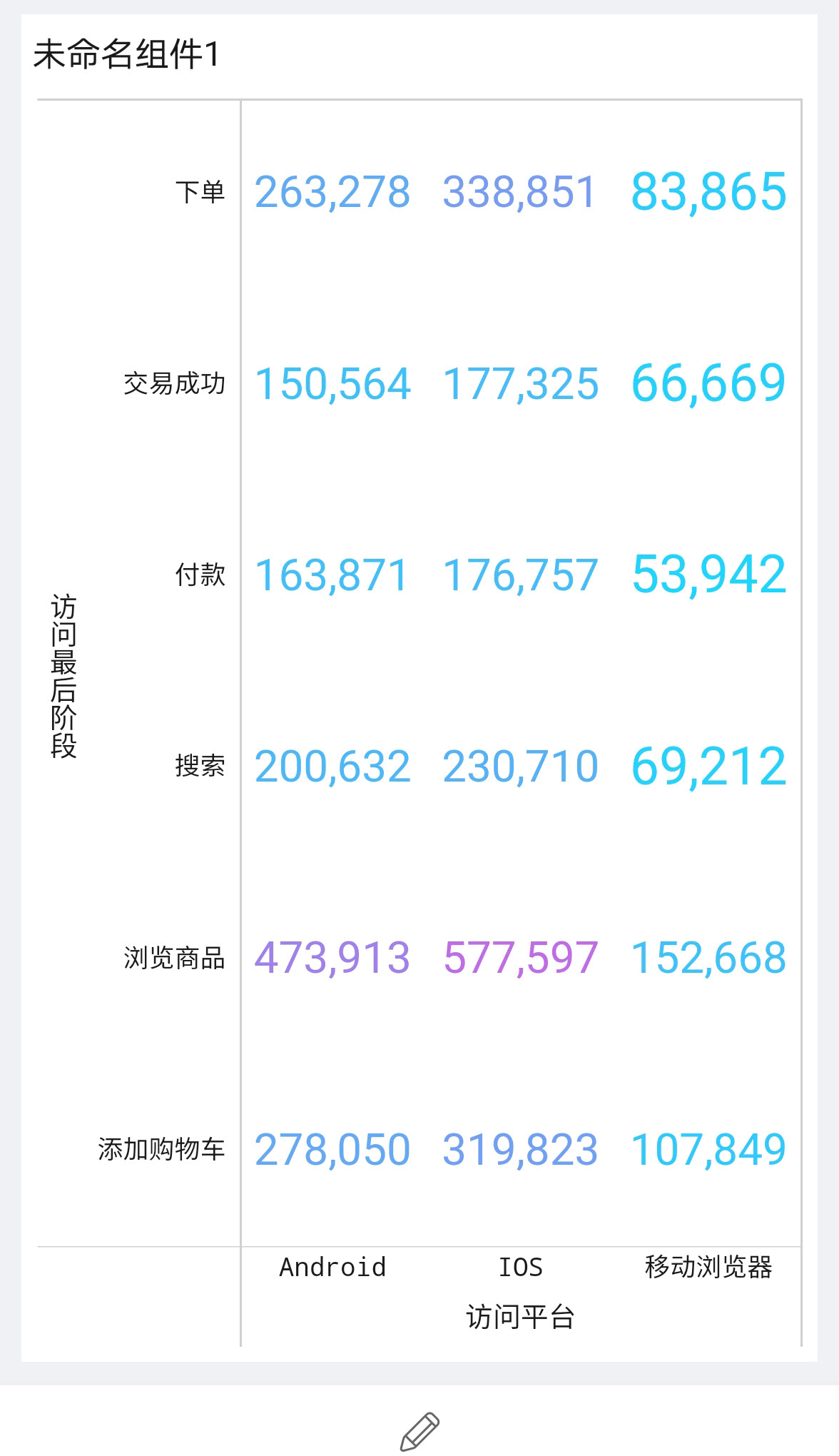This screenshot has height=1456, width=839.
Task: Click the value 319,823 for IOS 添加购物车
Action: tap(521, 1148)
